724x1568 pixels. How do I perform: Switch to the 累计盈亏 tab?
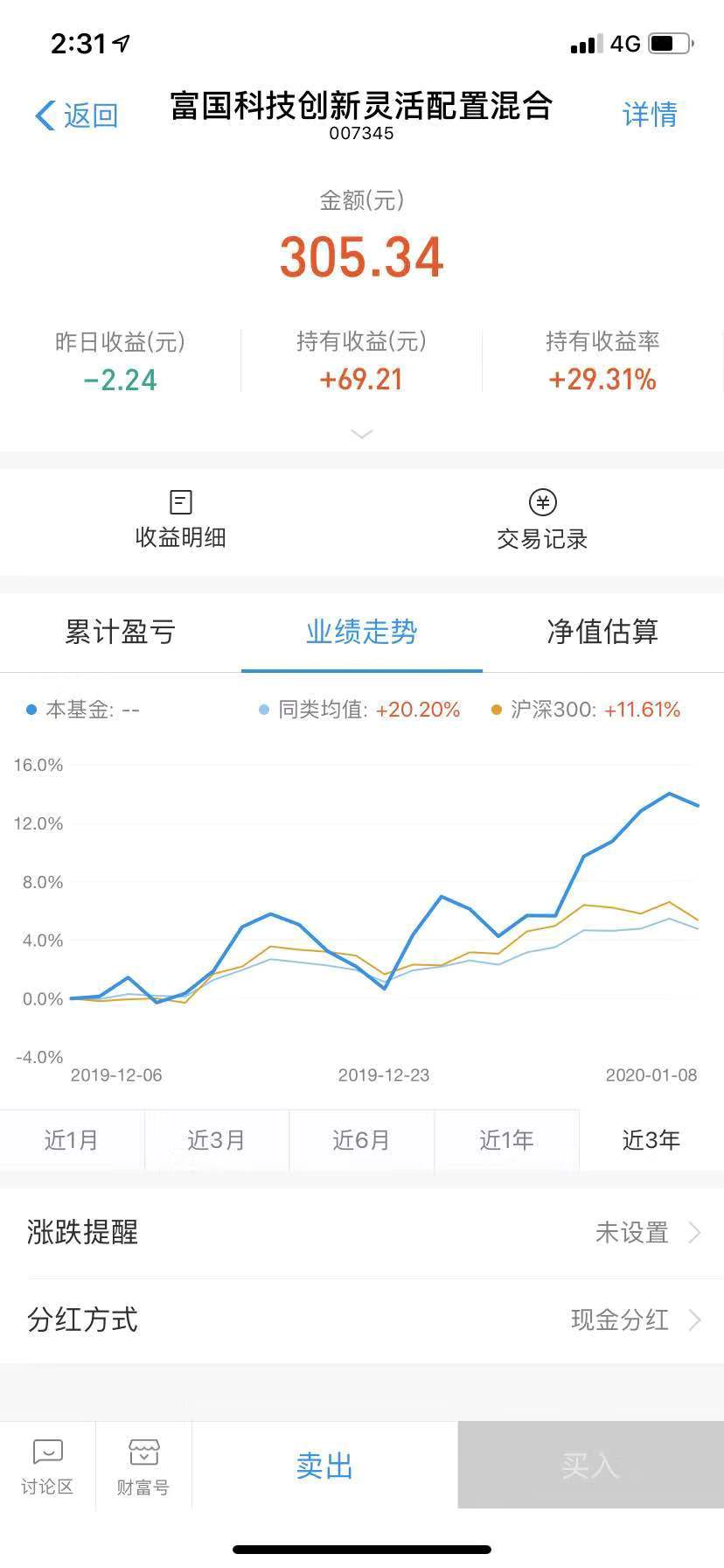point(119,633)
